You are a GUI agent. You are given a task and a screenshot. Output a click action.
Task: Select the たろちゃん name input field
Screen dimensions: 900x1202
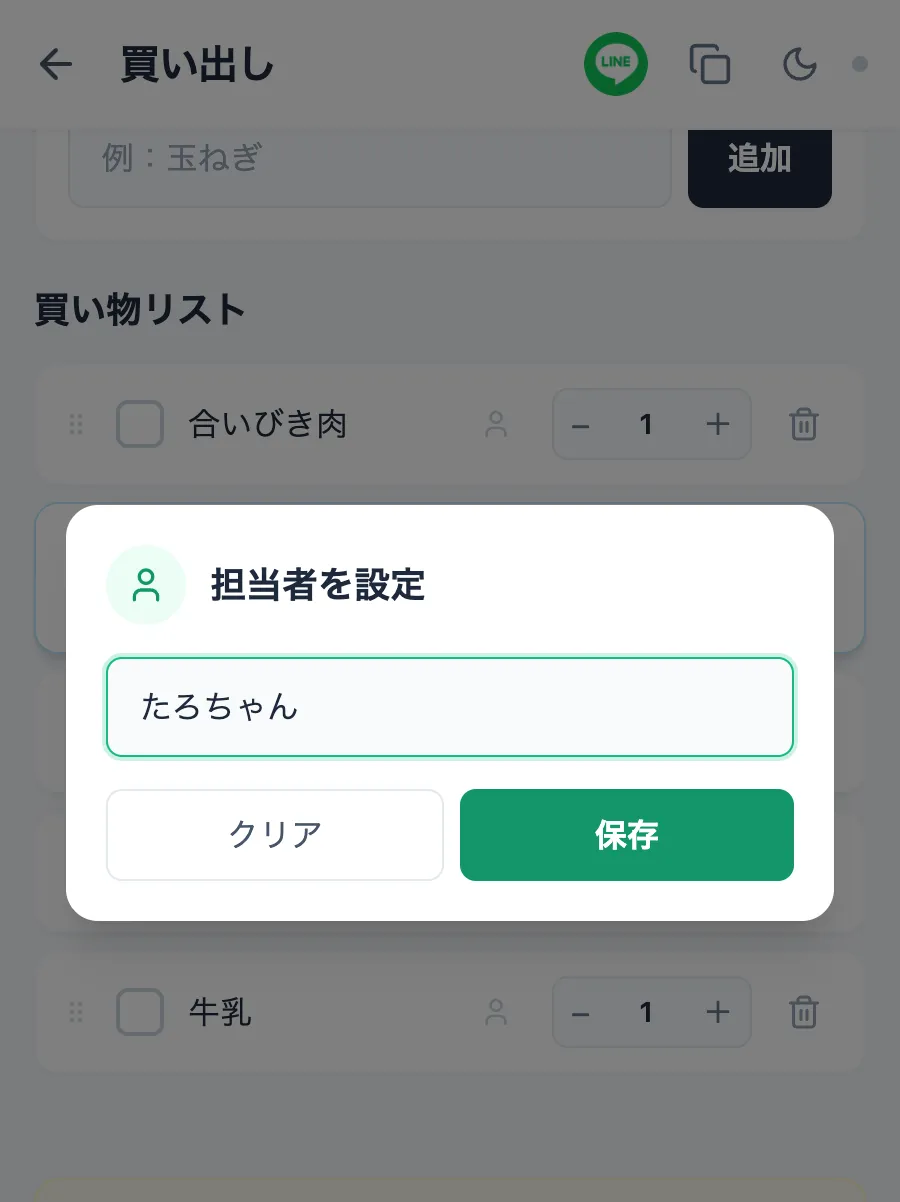(449, 706)
